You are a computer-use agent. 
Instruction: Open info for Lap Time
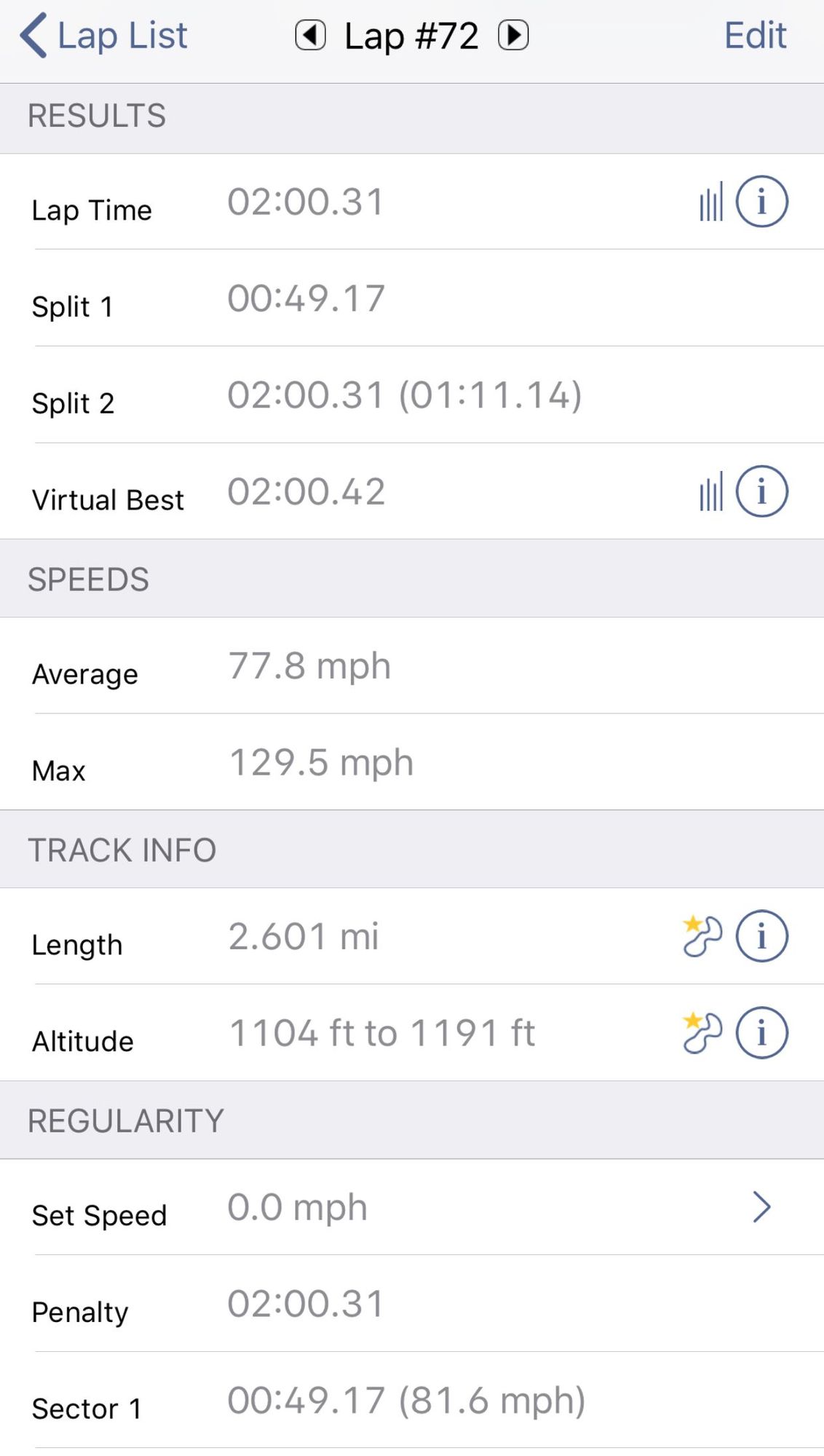[x=761, y=202]
